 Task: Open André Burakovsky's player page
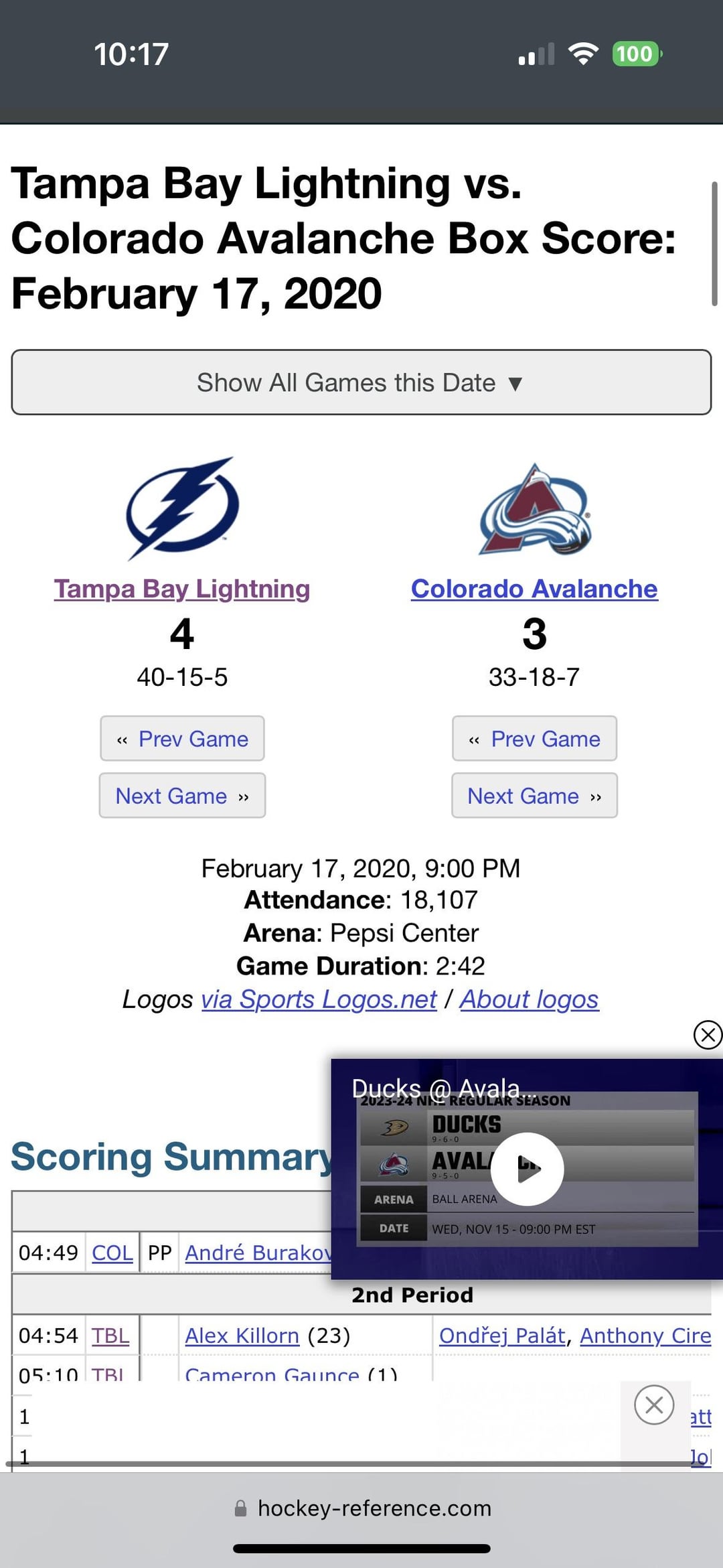pyautogui.click(x=258, y=1253)
